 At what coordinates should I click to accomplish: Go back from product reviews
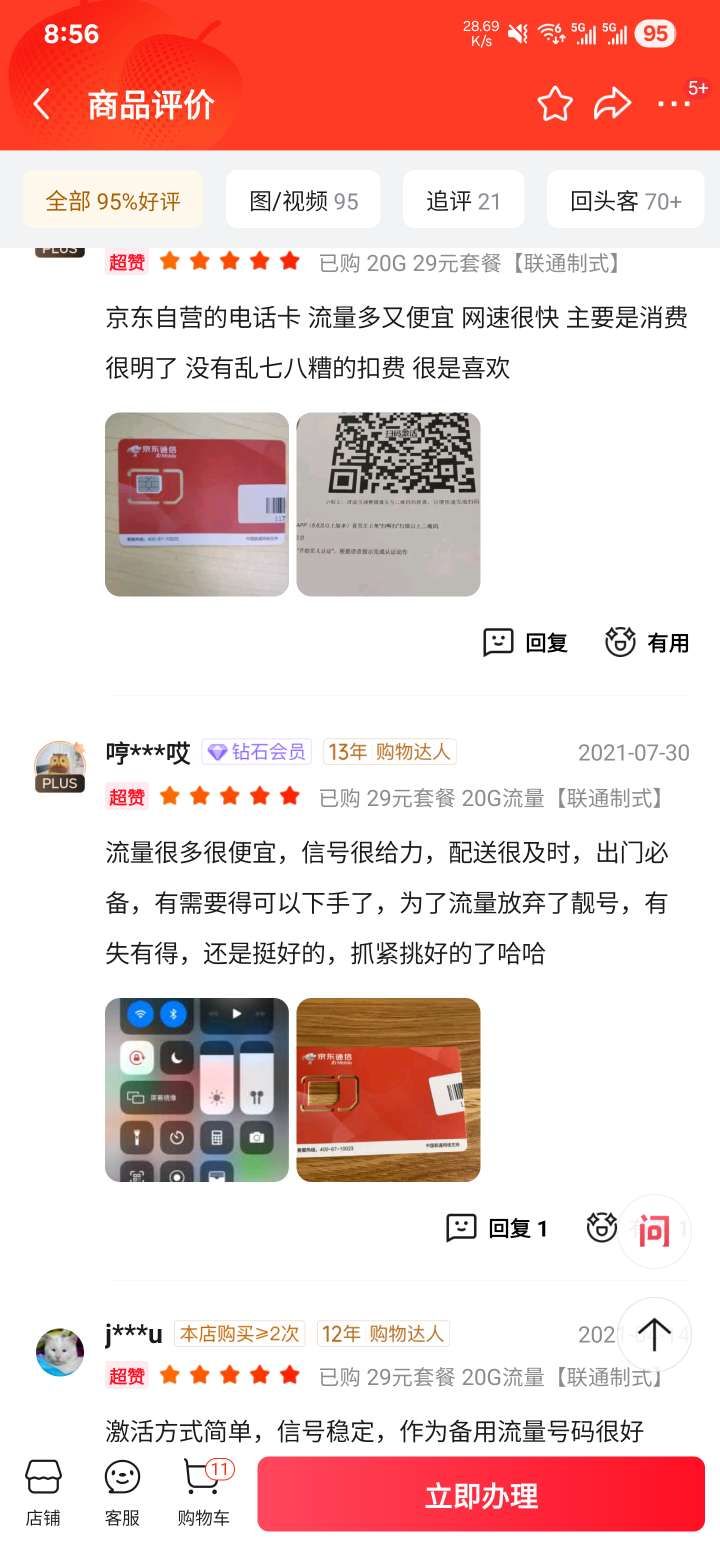42,104
